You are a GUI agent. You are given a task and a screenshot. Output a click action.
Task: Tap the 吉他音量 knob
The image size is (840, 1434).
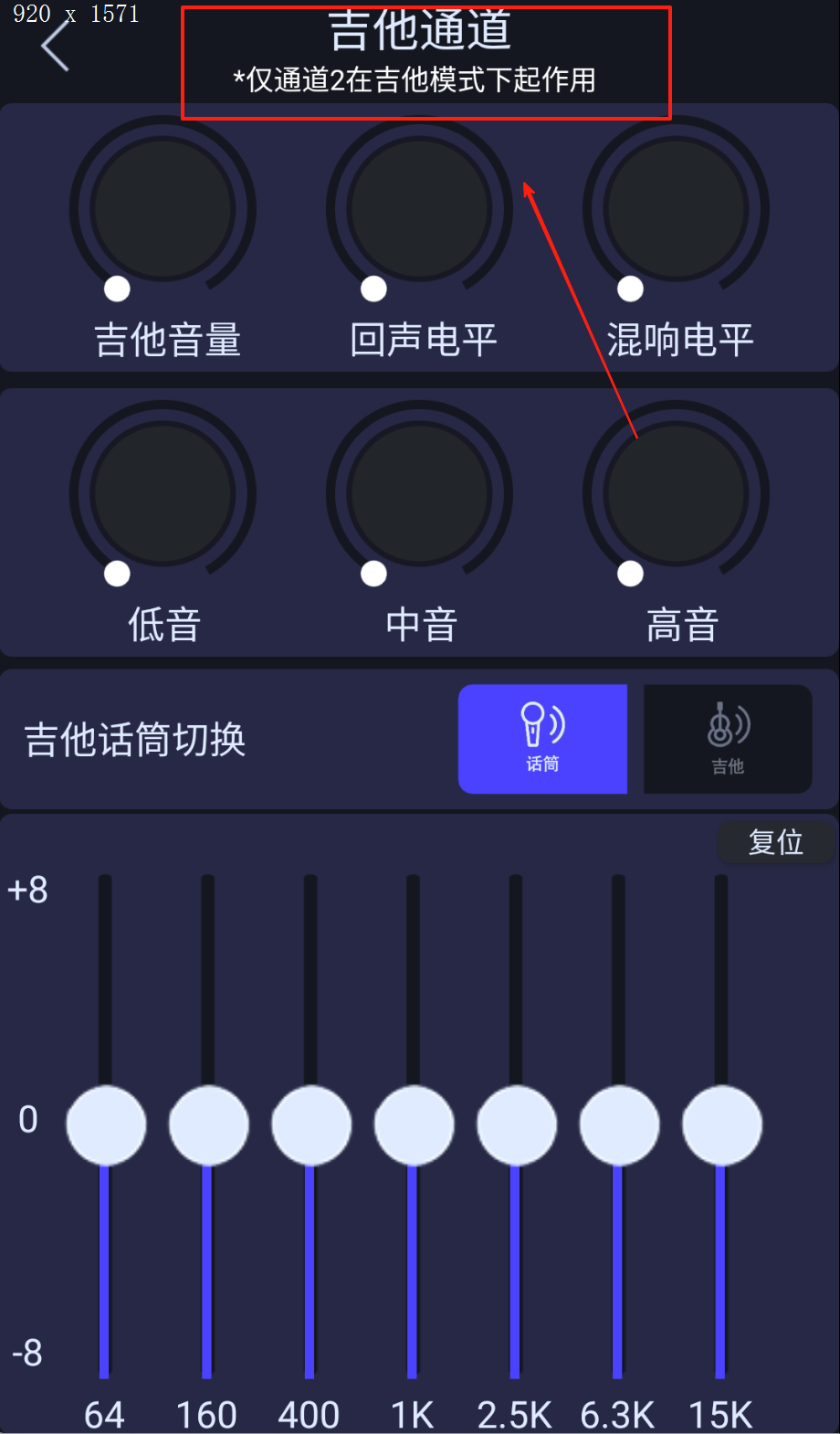pos(163,209)
